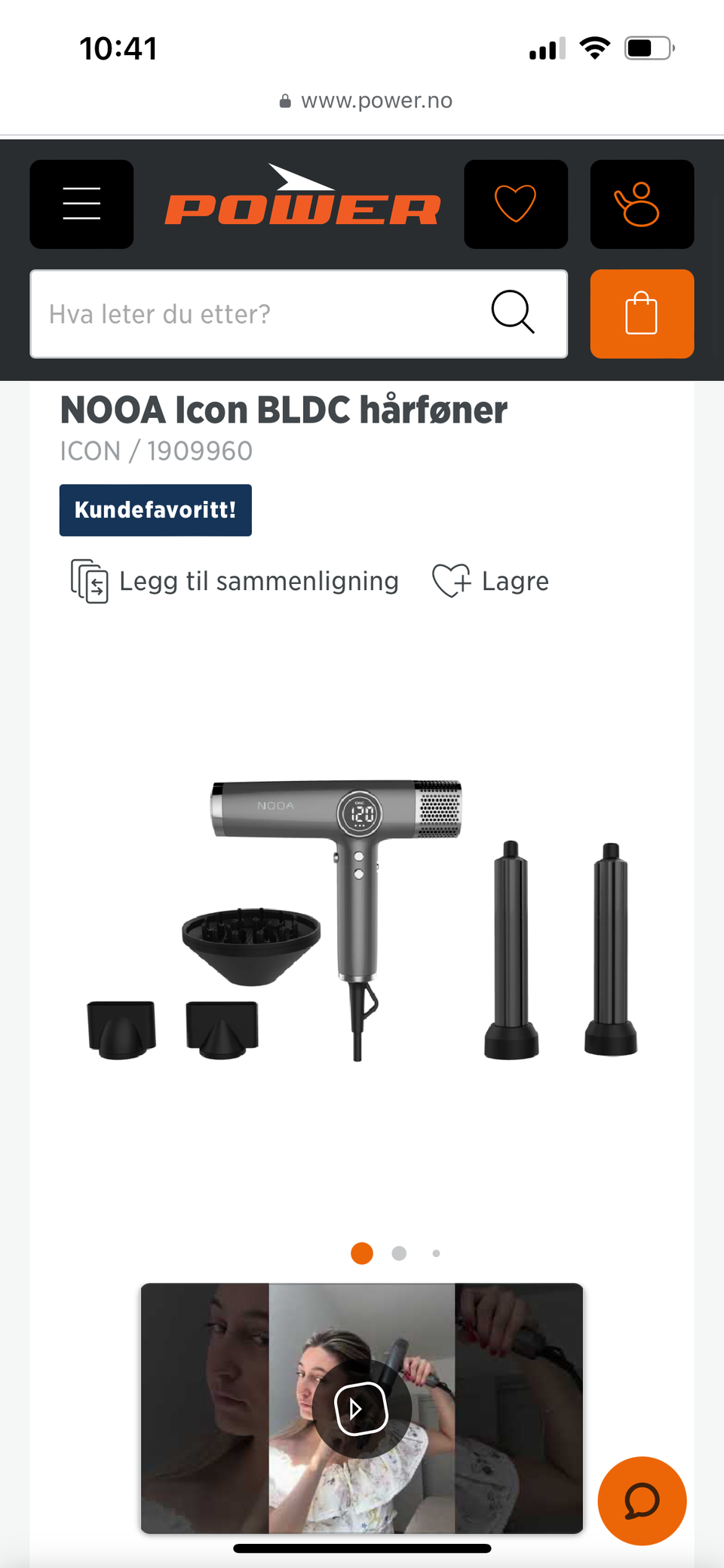Select the third carousel dot
The height and width of the screenshot is (1568, 724).
coord(436,1253)
